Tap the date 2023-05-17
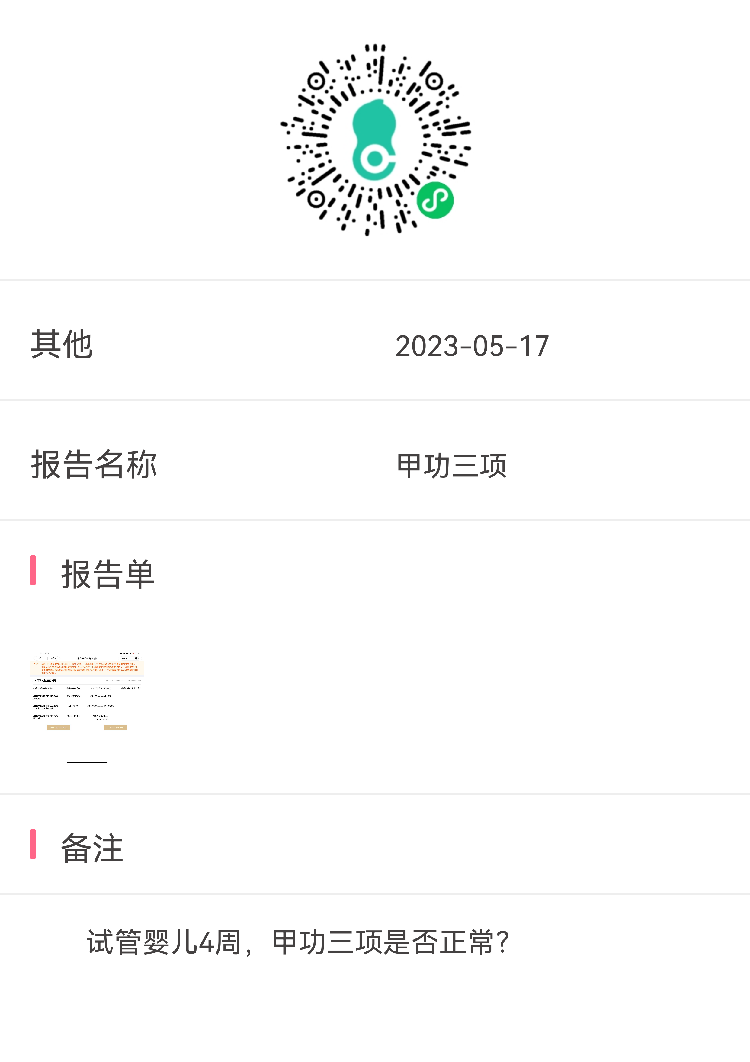The width and height of the screenshot is (750, 1062). point(473,345)
